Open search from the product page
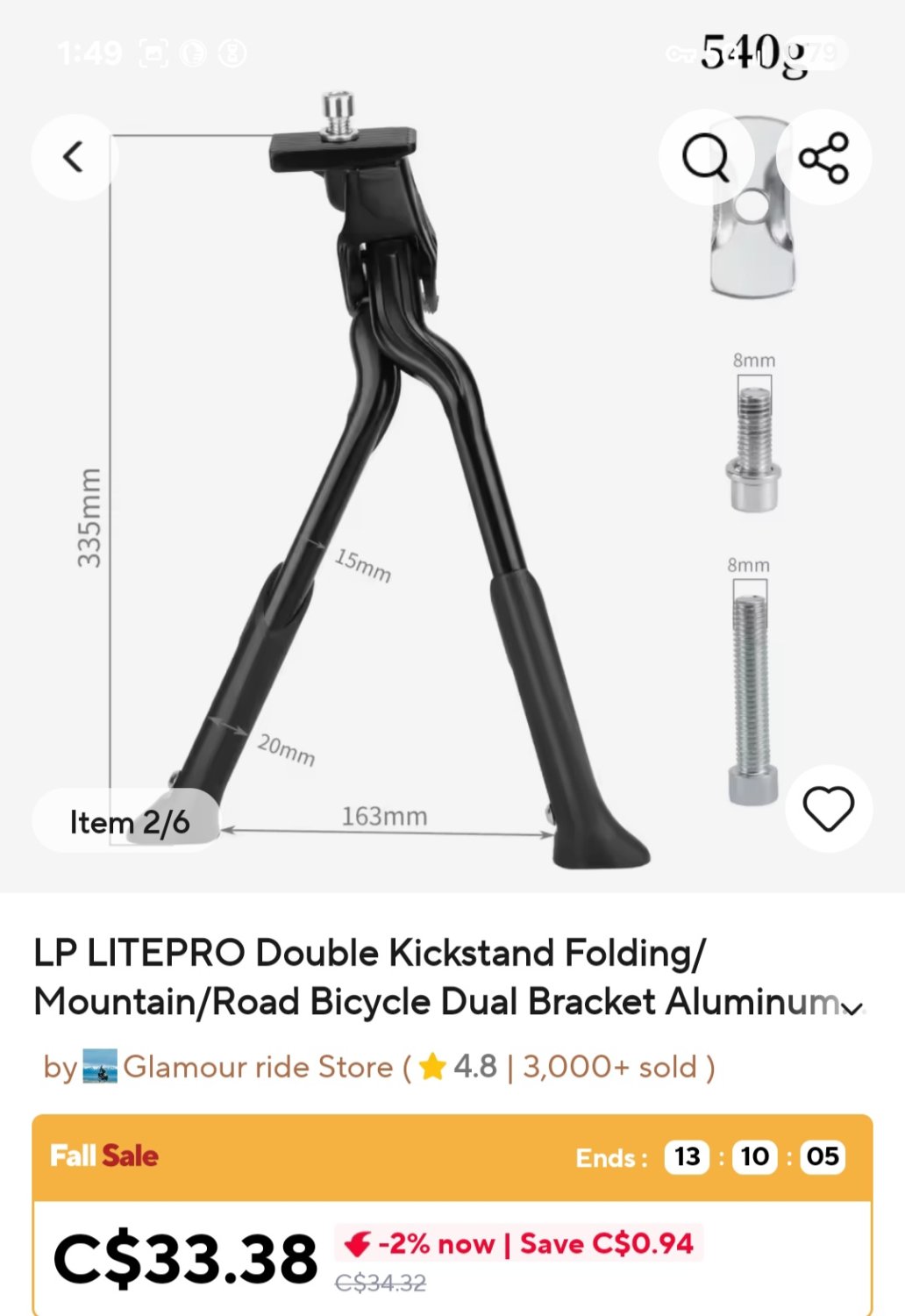 pos(706,158)
